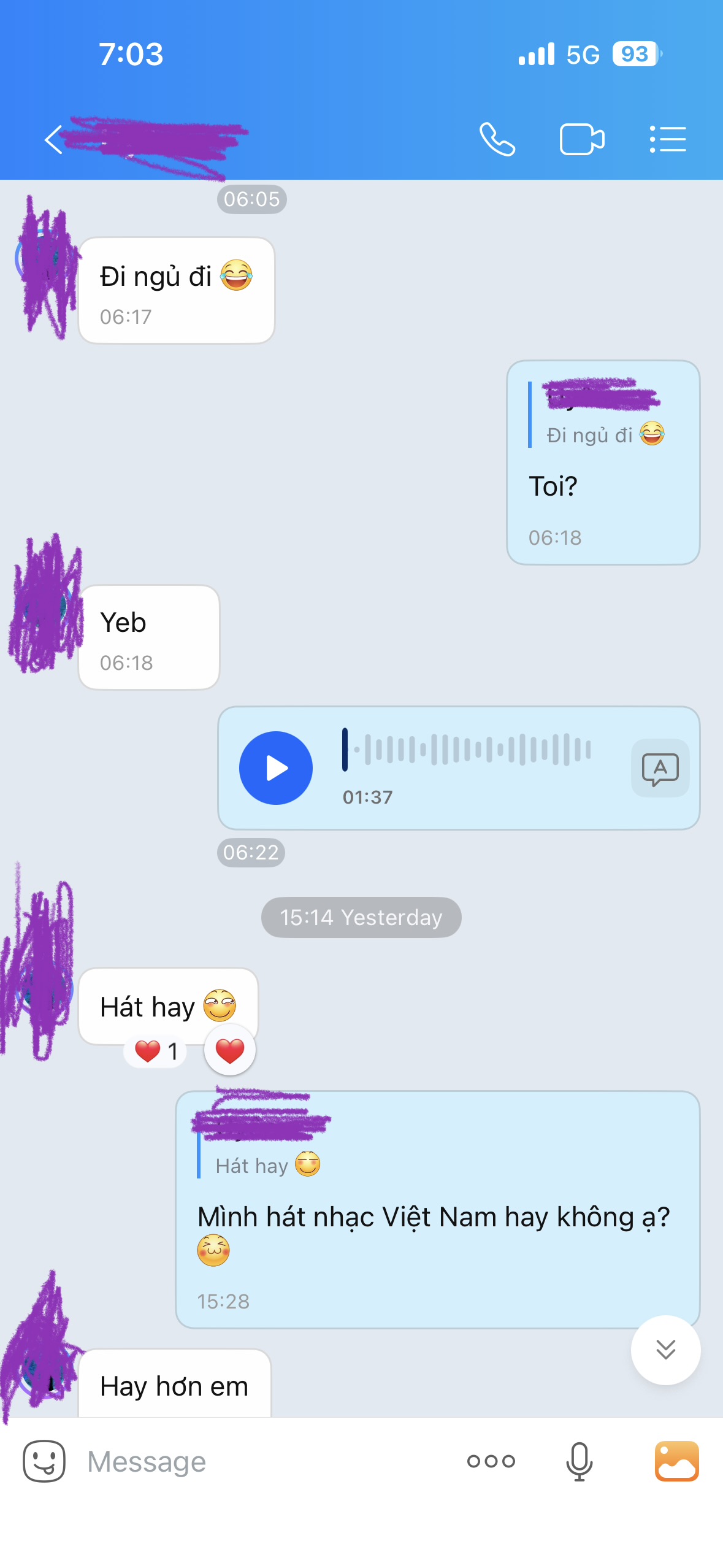This screenshot has height=1568, width=723.
Task: Record a voice message
Action: [x=579, y=1461]
